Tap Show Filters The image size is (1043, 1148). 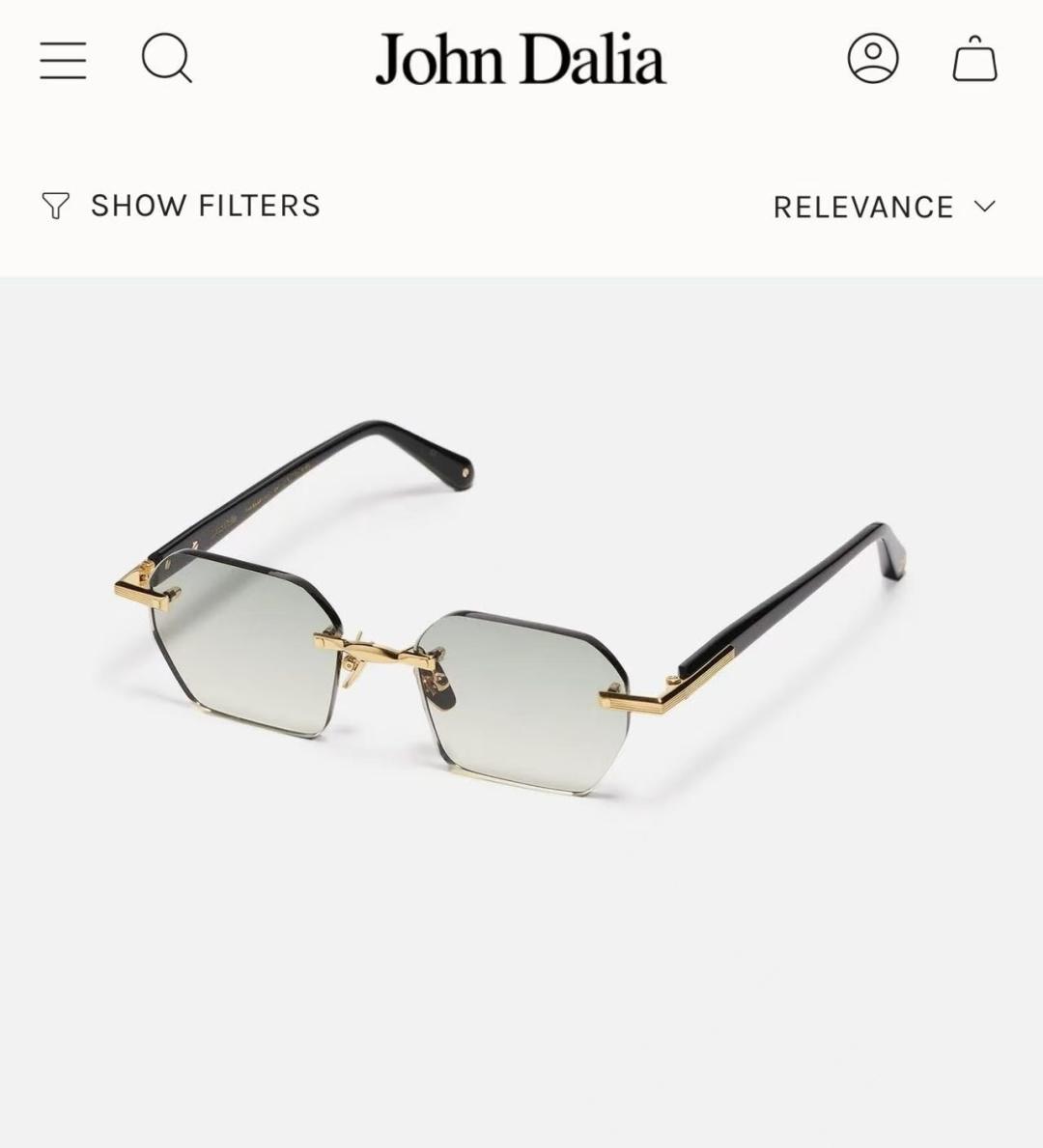[x=181, y=206]
